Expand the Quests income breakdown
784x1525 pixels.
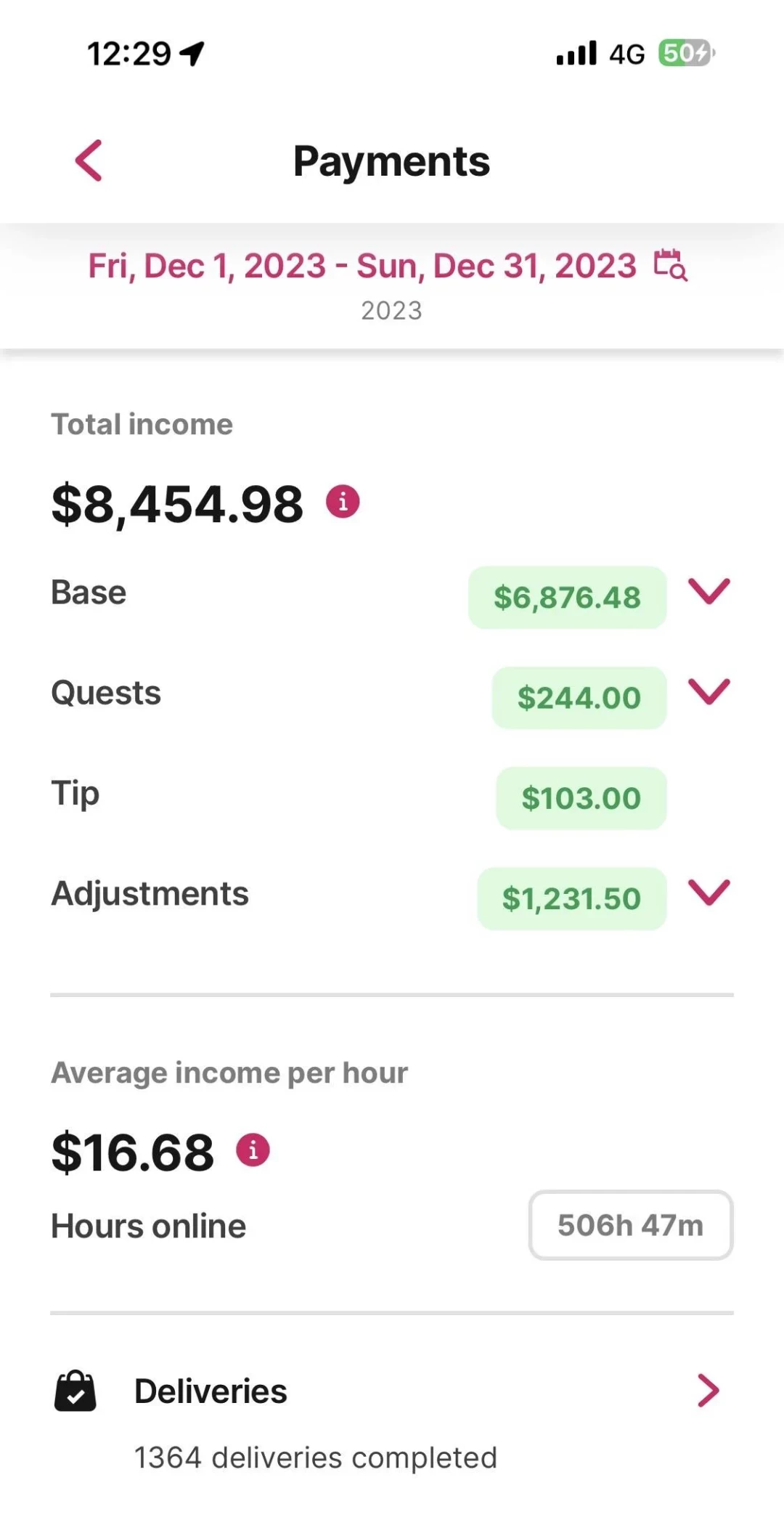709,691
